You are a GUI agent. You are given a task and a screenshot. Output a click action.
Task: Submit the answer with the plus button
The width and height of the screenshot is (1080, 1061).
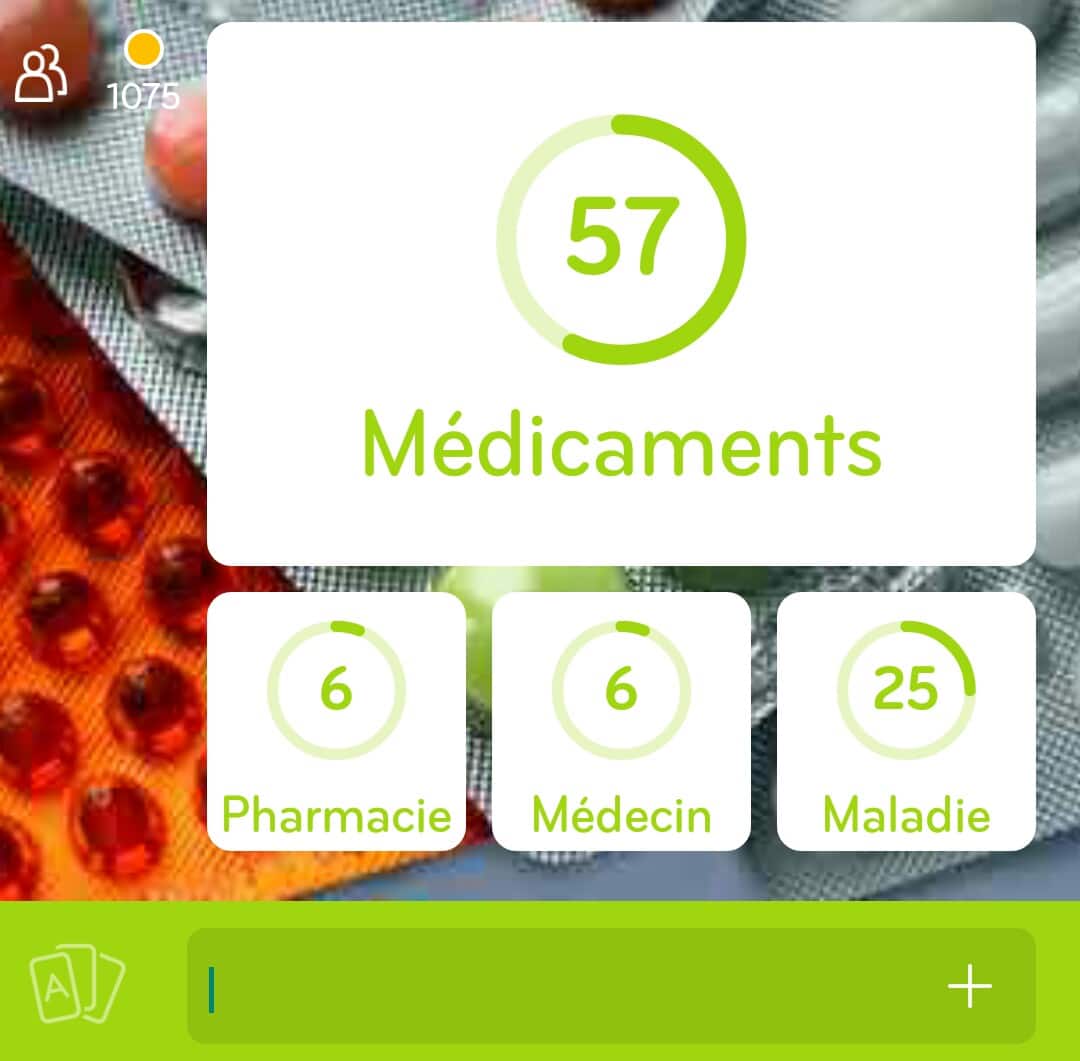tap(969, 986)
